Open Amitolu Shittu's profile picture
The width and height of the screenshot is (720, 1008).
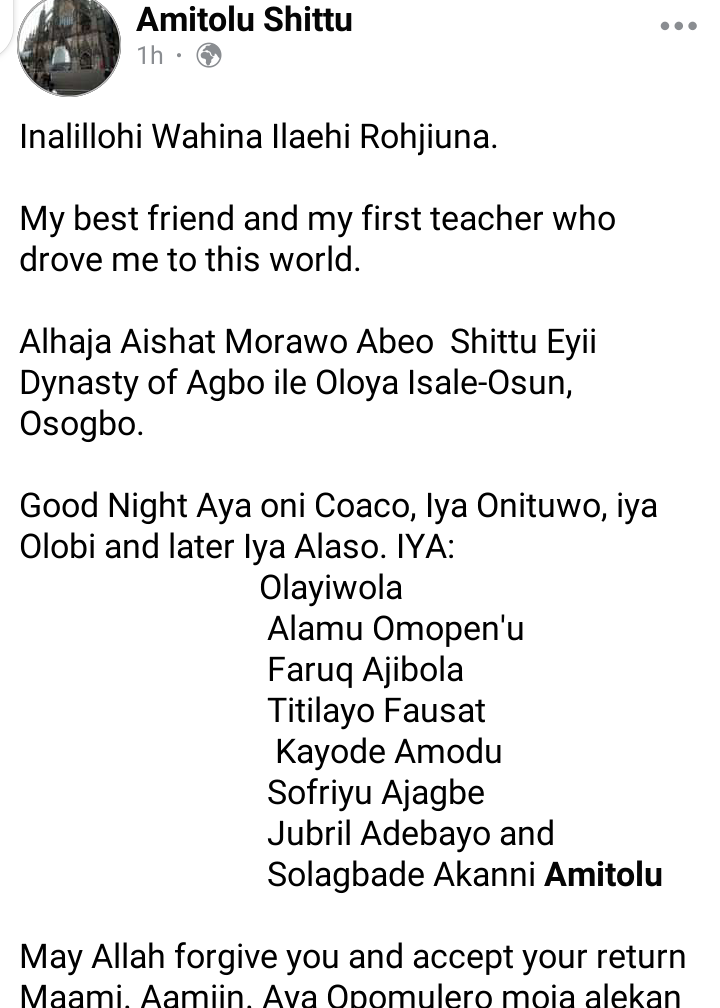tap(68, 45)
